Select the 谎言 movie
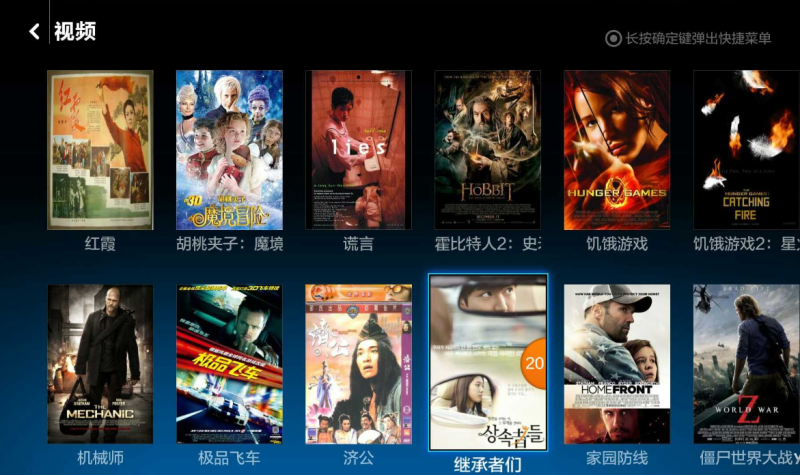 point(358,150)
